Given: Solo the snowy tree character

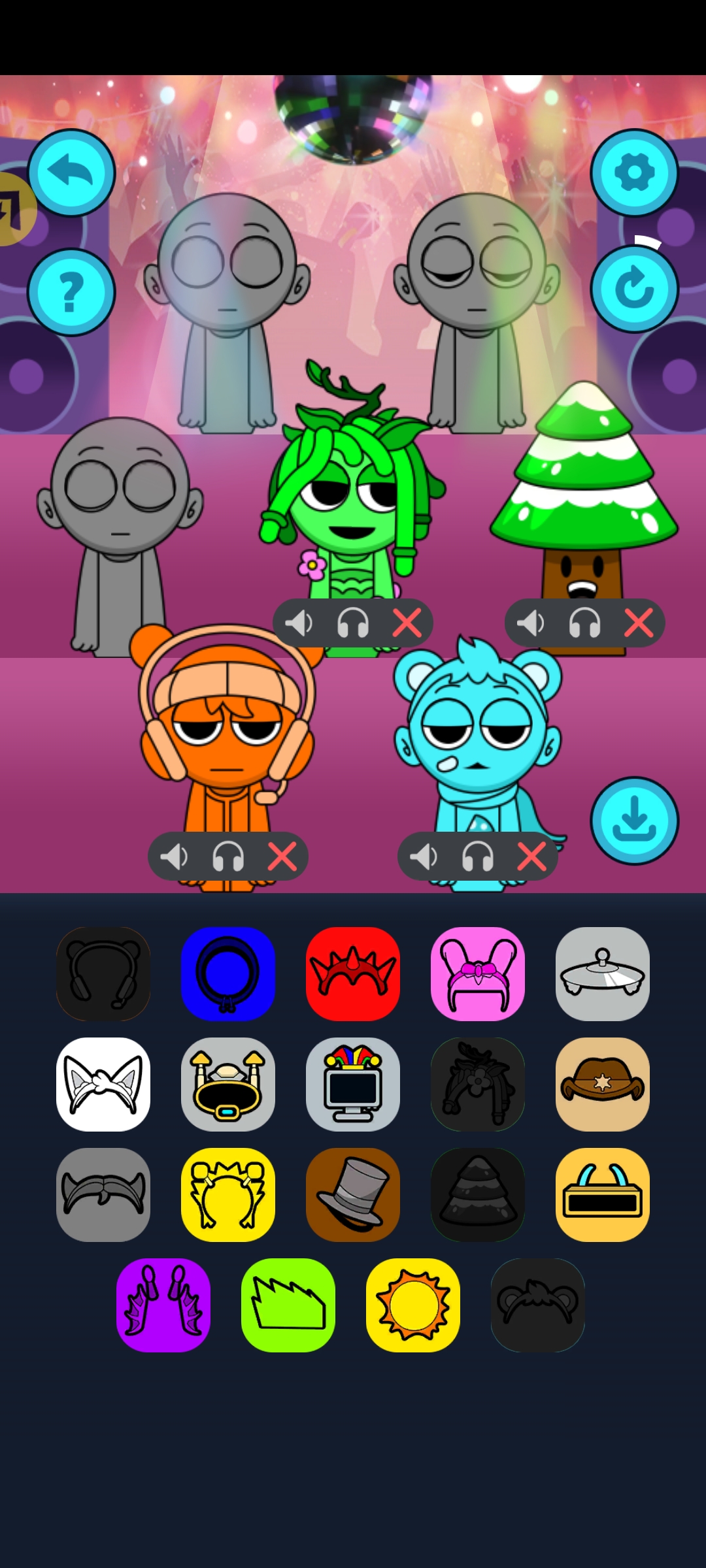Looking at the screenshot, I should click(584, 623).
